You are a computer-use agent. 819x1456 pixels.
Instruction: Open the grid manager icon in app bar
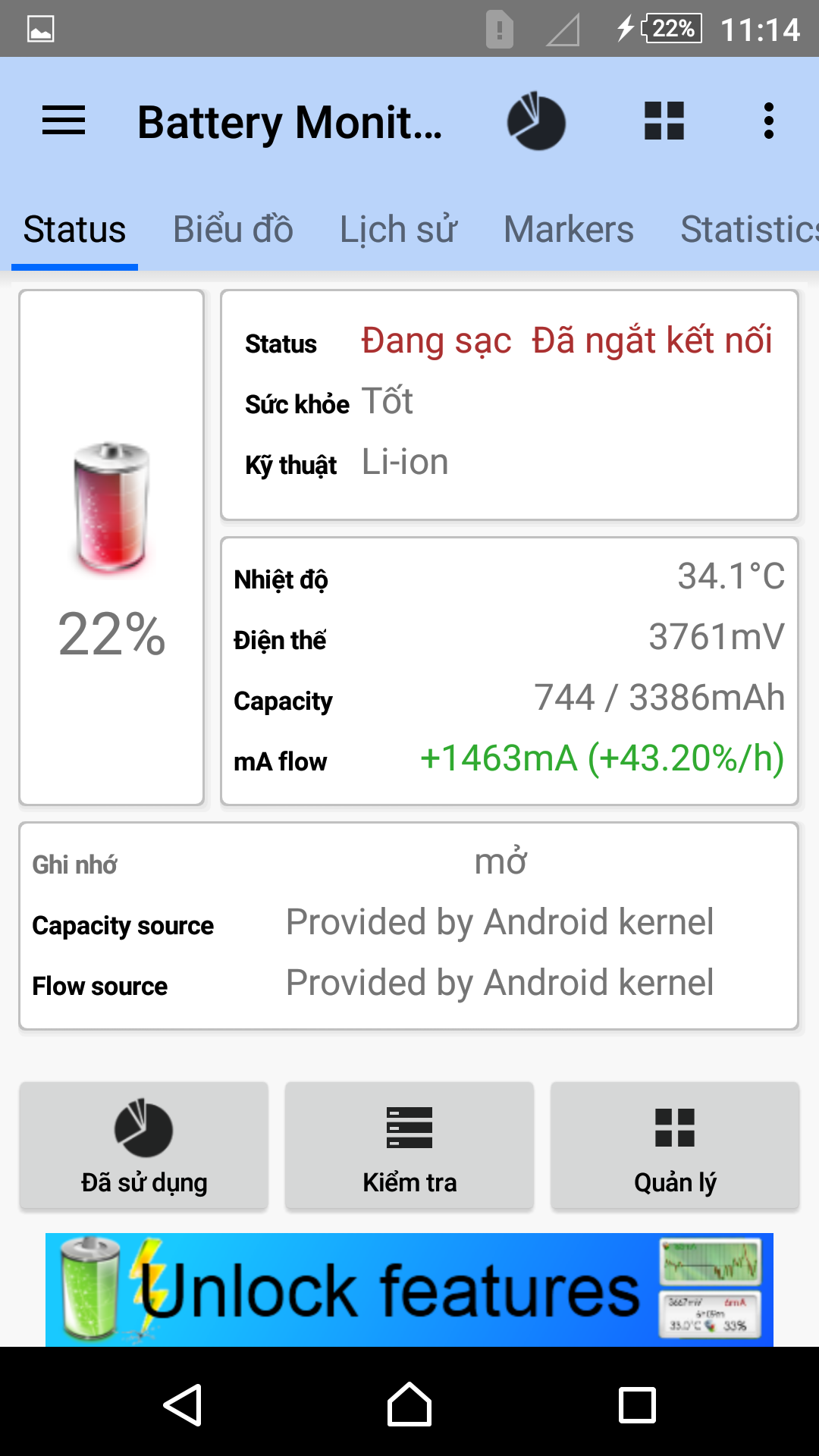[664, 121]
